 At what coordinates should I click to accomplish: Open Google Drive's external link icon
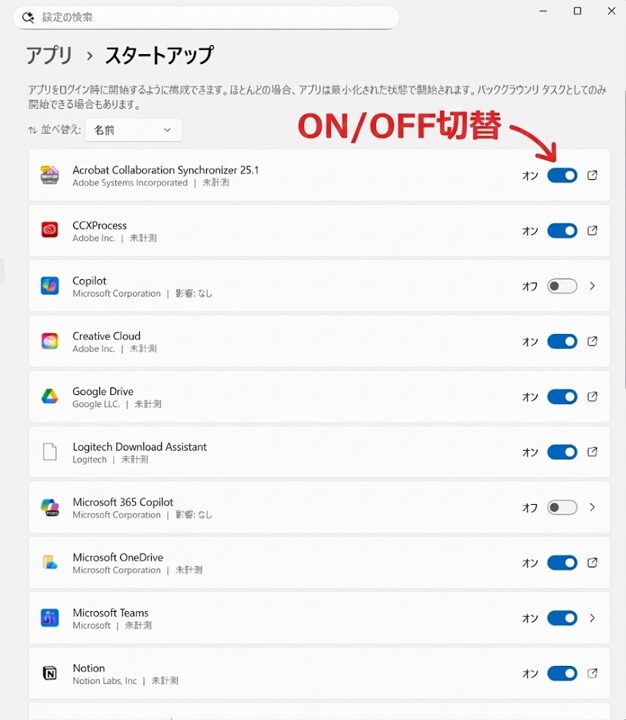pyautogui.click(x=592, y=397)
